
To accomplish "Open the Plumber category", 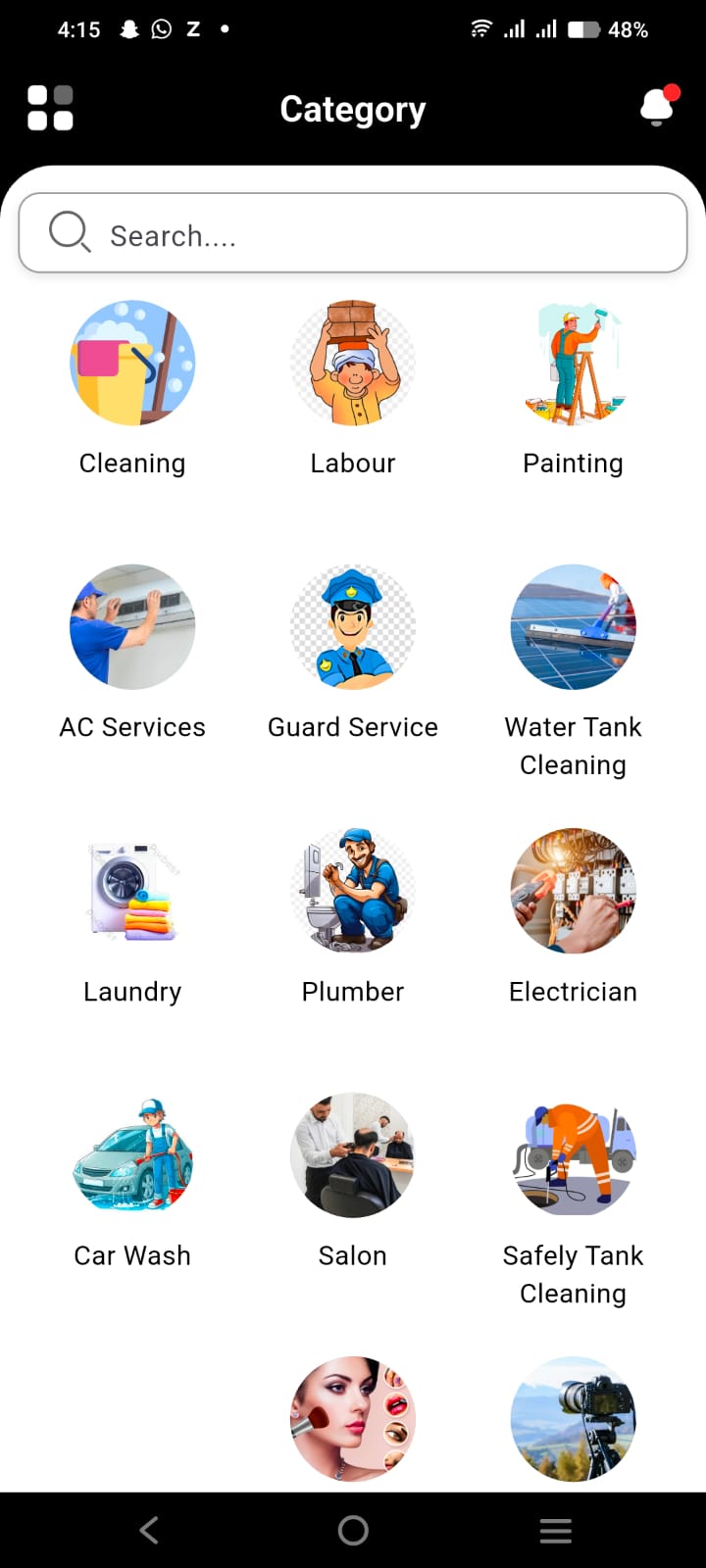I will pos(353,892).
